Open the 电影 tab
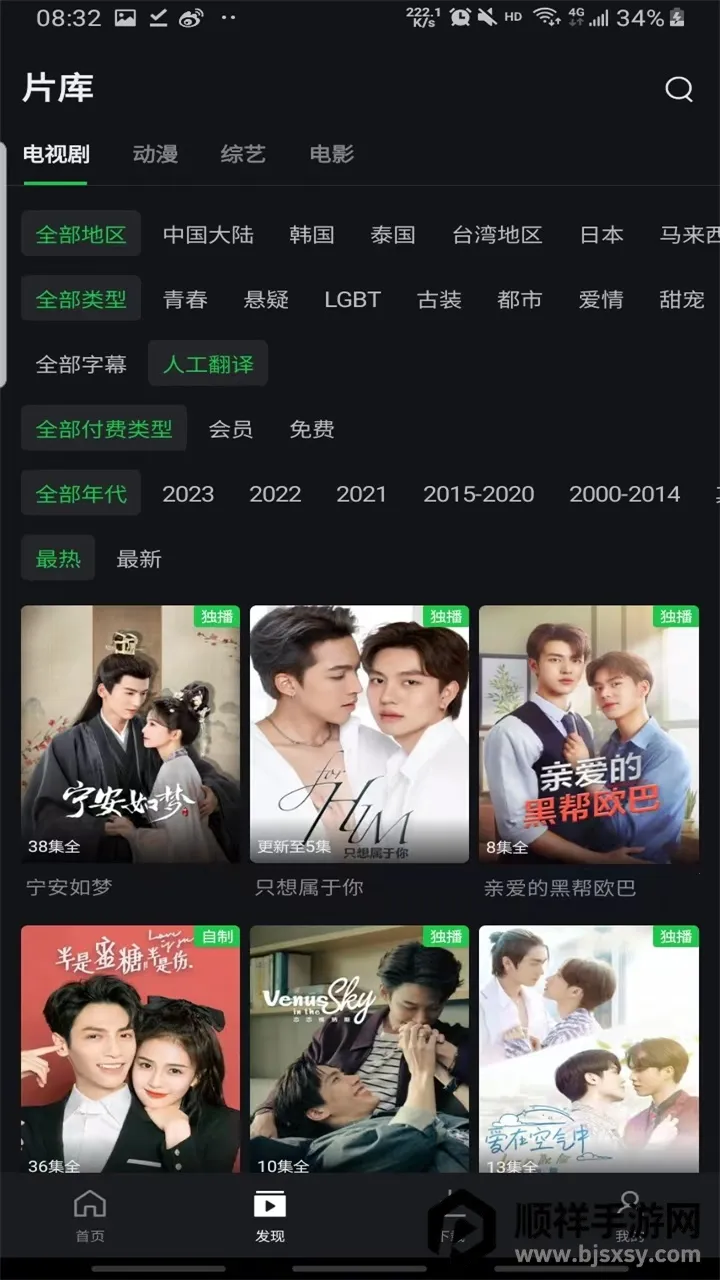The image size is (720, 1280). (x=331, y=154)
